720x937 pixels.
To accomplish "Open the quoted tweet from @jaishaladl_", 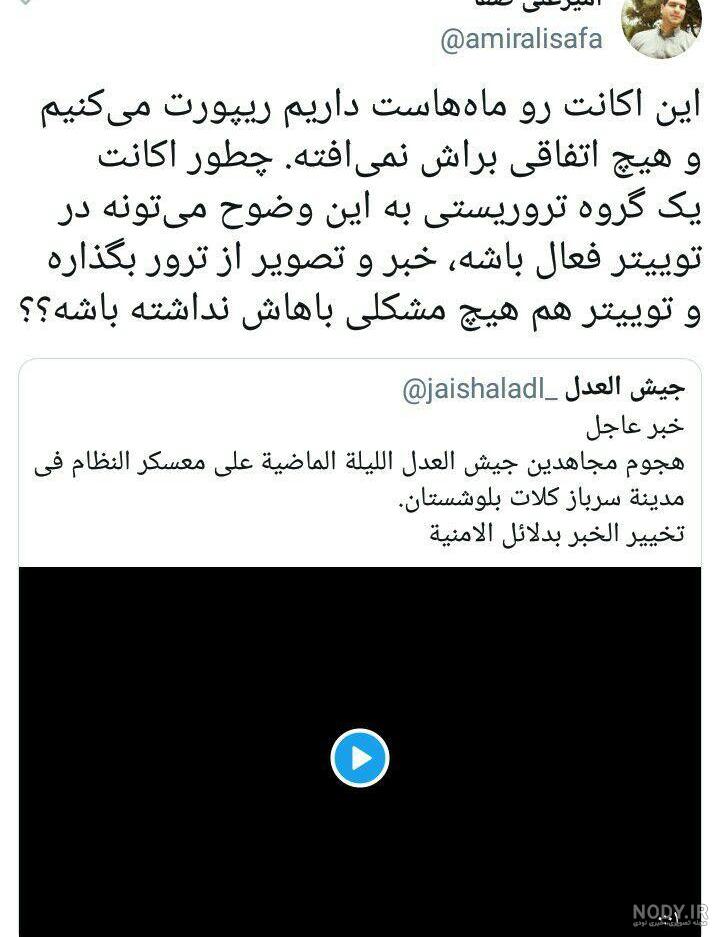I will pyautogui.click(x=360, y=470).
